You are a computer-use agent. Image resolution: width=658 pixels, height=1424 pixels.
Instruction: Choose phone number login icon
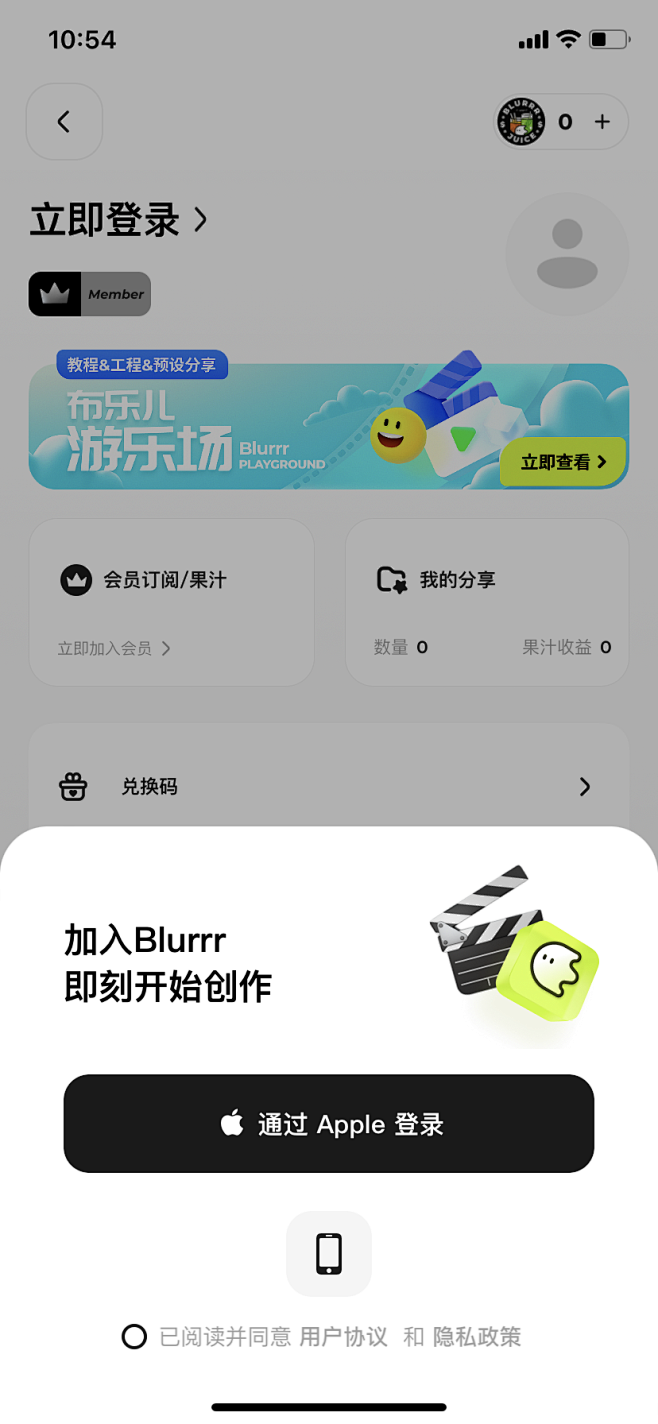[x=329, y=1254]
